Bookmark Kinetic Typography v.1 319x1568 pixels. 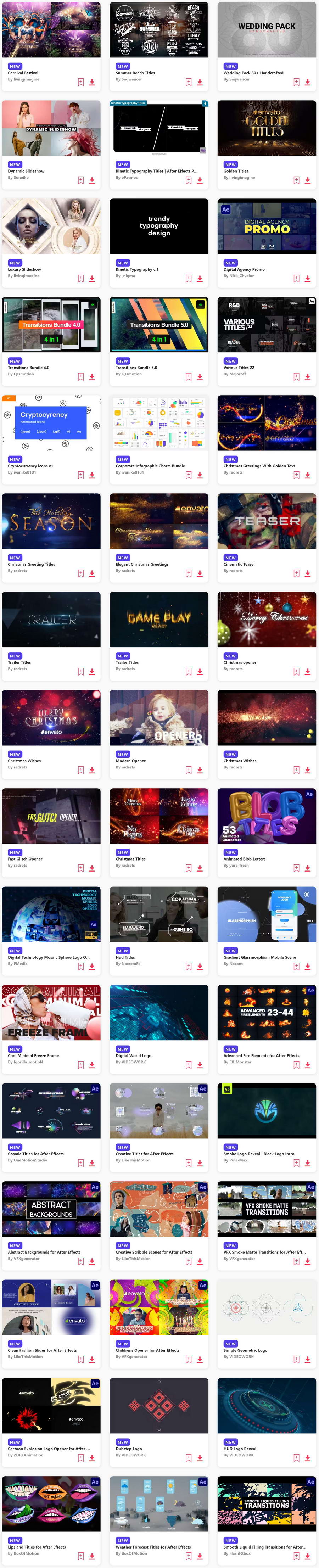[189, 279]
